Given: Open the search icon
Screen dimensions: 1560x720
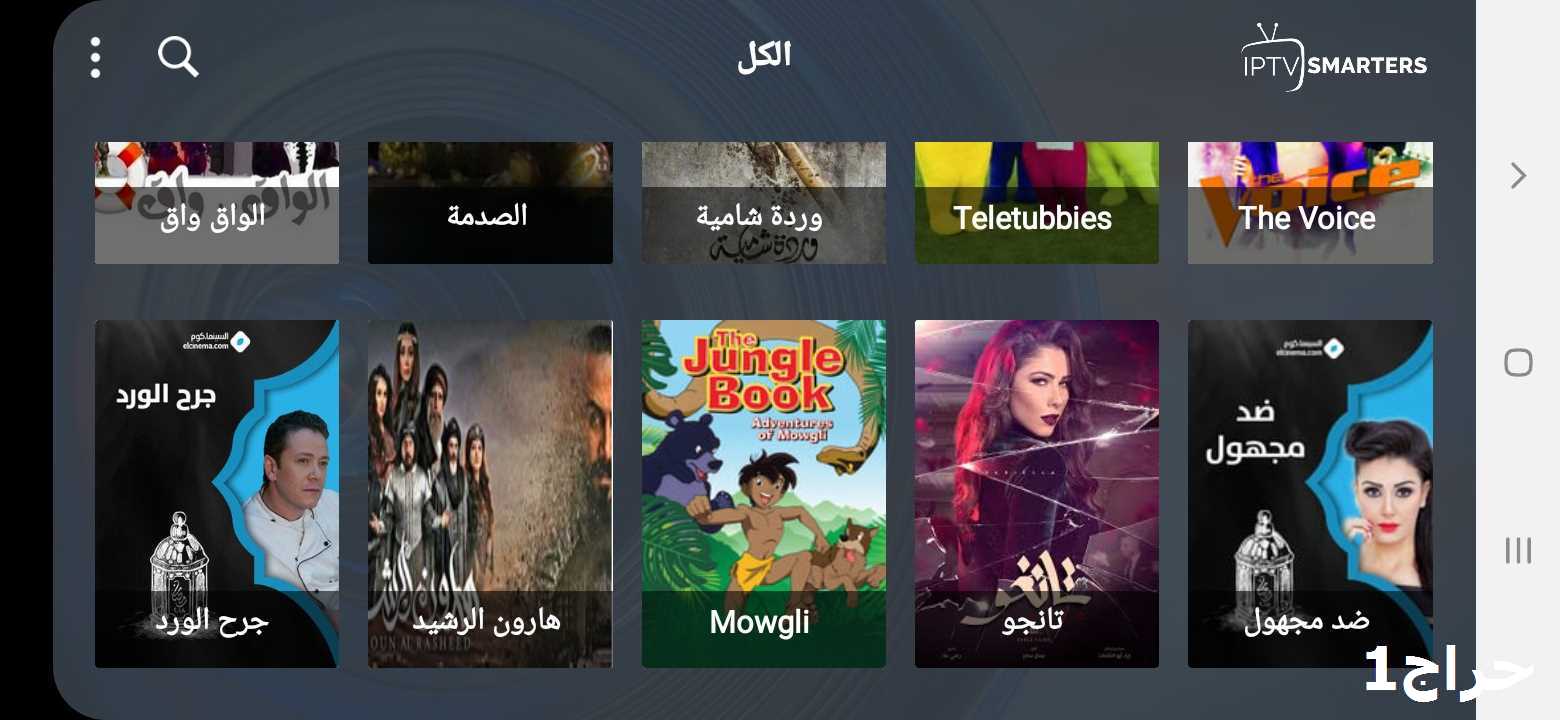Looking at the screenshot, I should (x=178, y=57).
